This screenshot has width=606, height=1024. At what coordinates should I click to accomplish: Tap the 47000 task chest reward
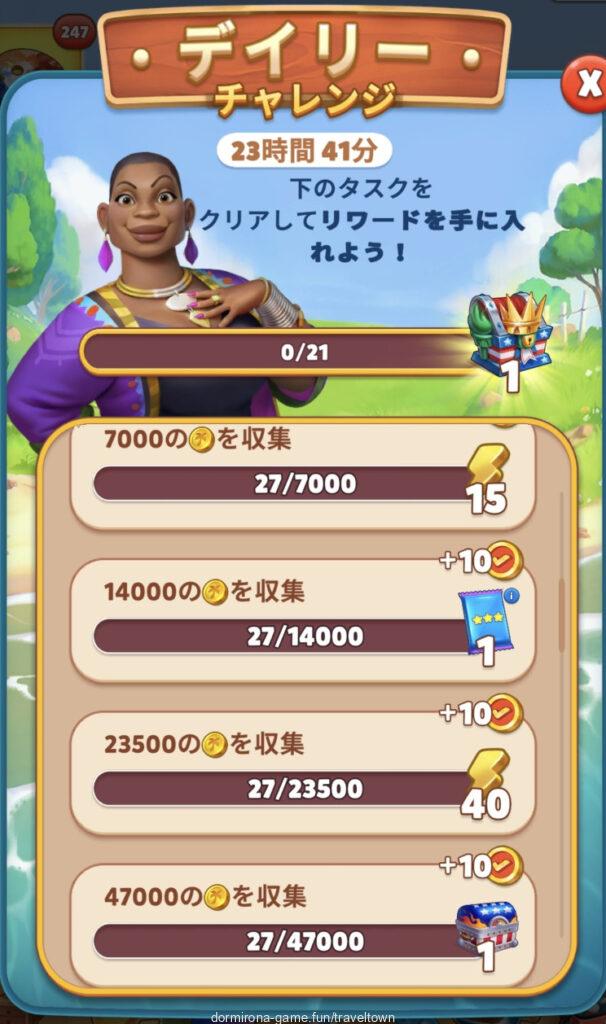point(484,926)
